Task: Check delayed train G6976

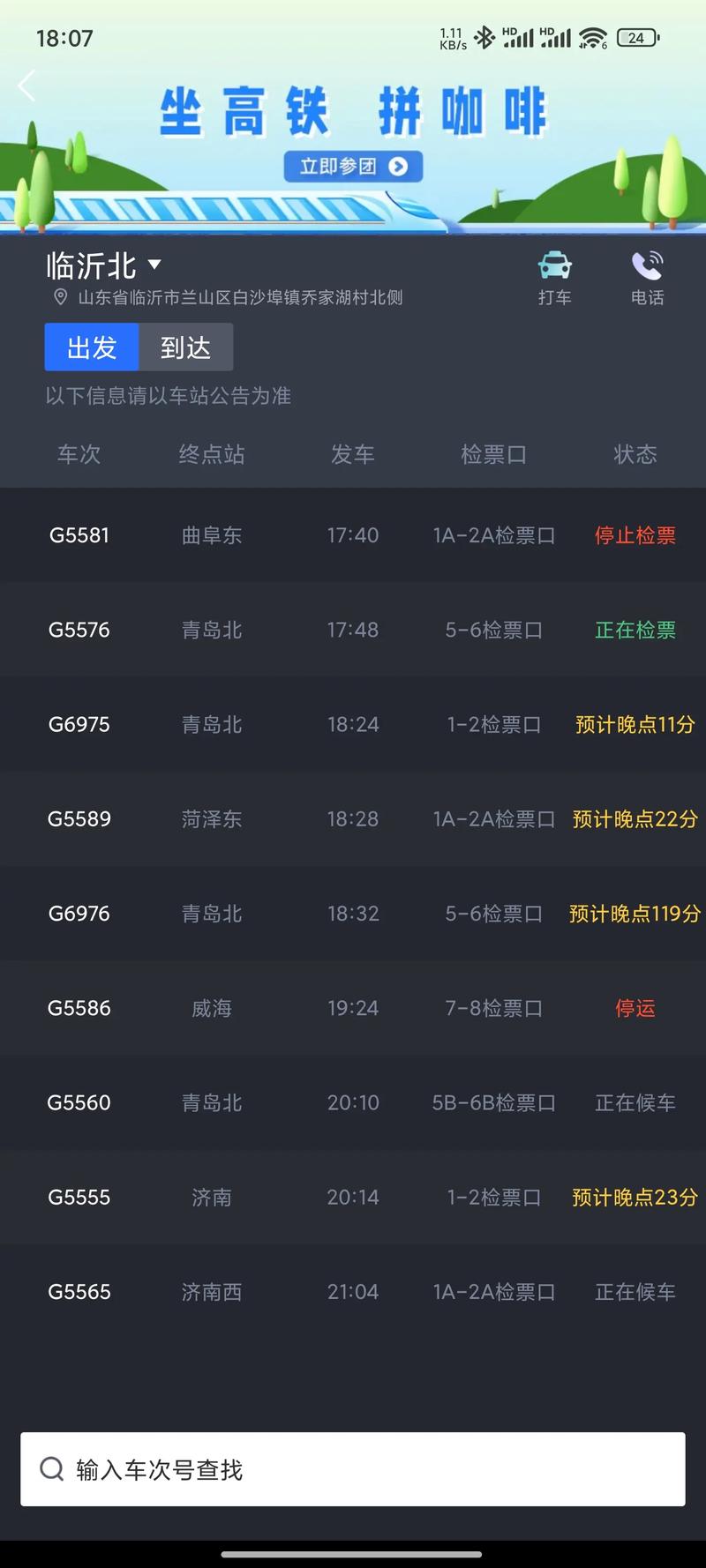Action: point(353,914)
